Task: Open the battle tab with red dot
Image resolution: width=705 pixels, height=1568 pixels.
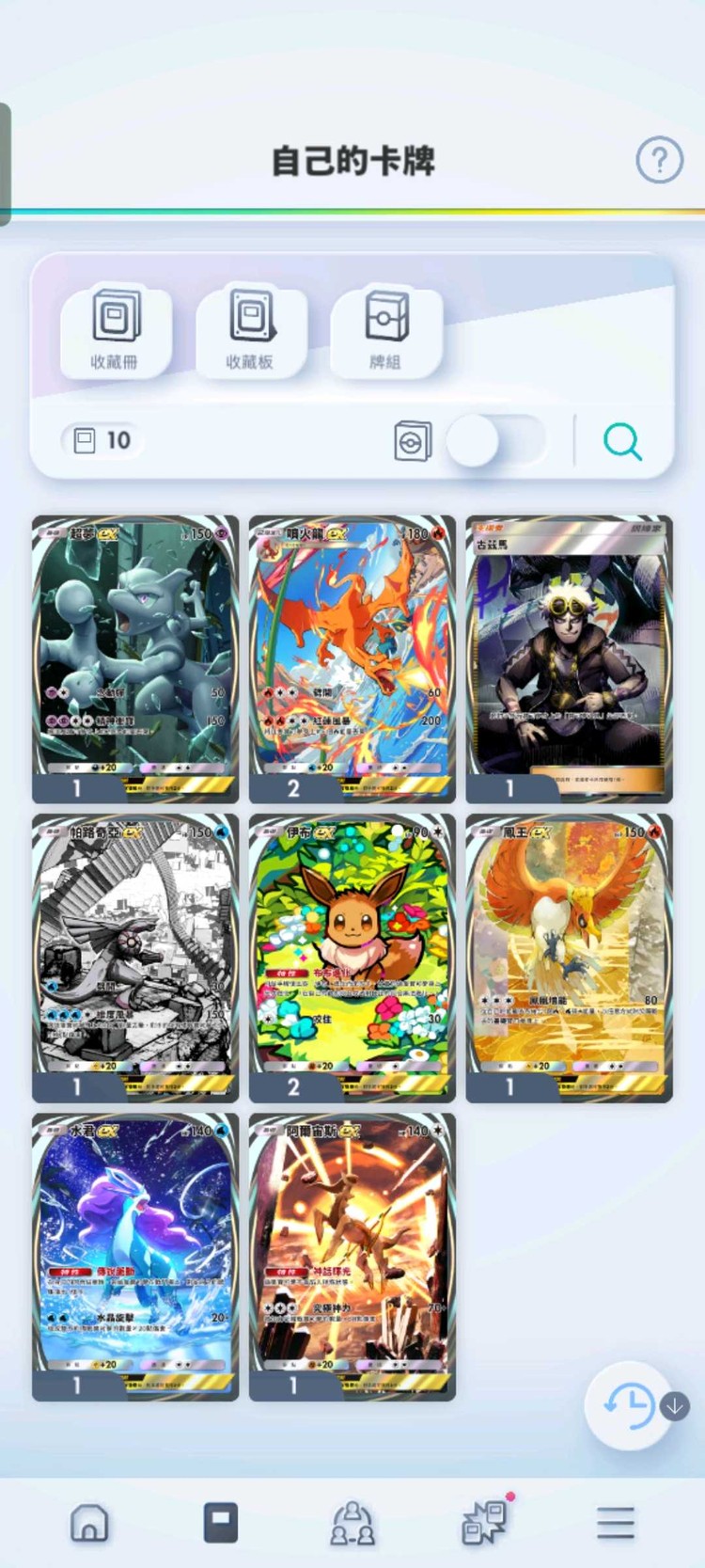Action: (x=485, y=1521)
